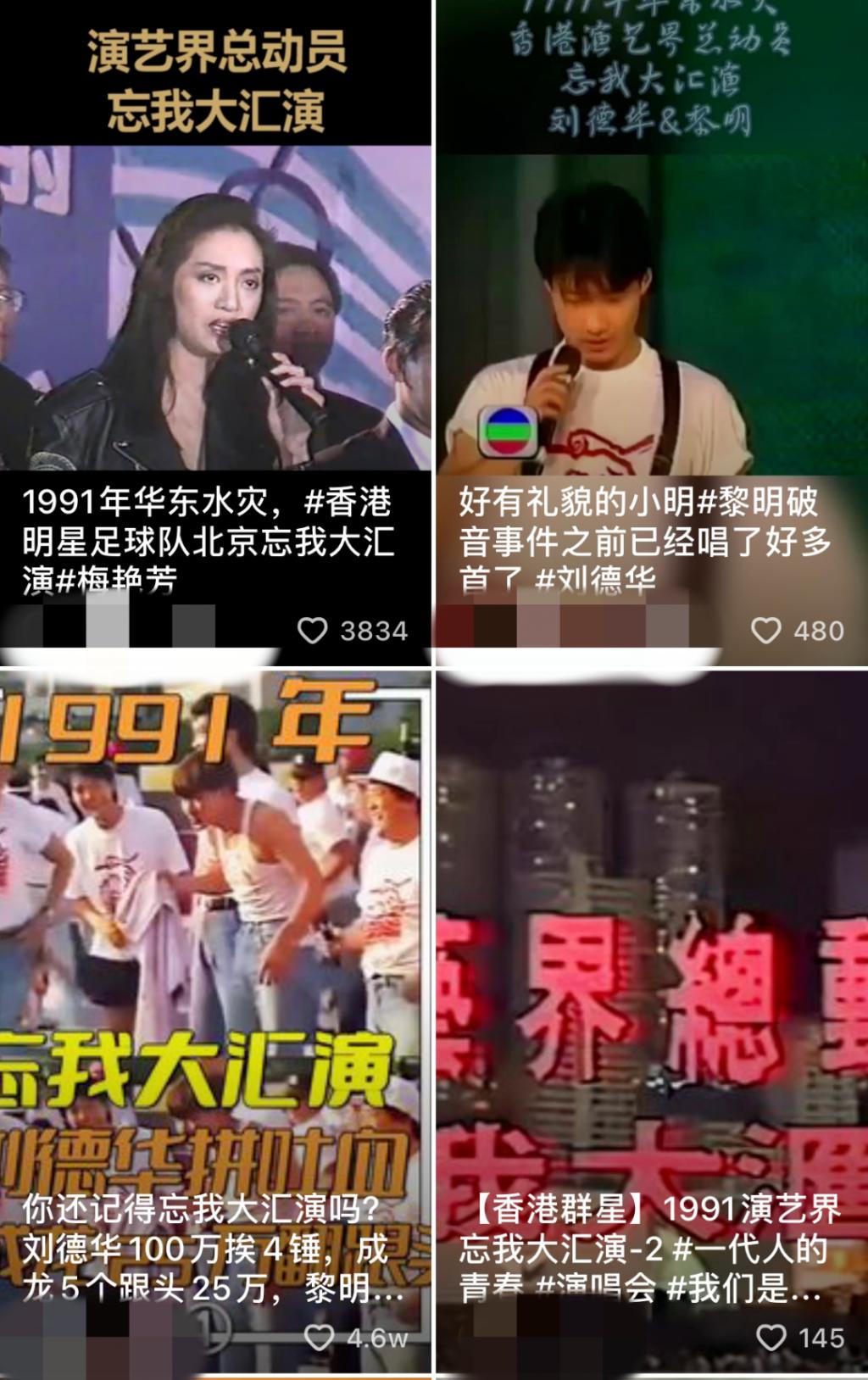
Task: Like the video with 480 likes
Action: (766, 631)
